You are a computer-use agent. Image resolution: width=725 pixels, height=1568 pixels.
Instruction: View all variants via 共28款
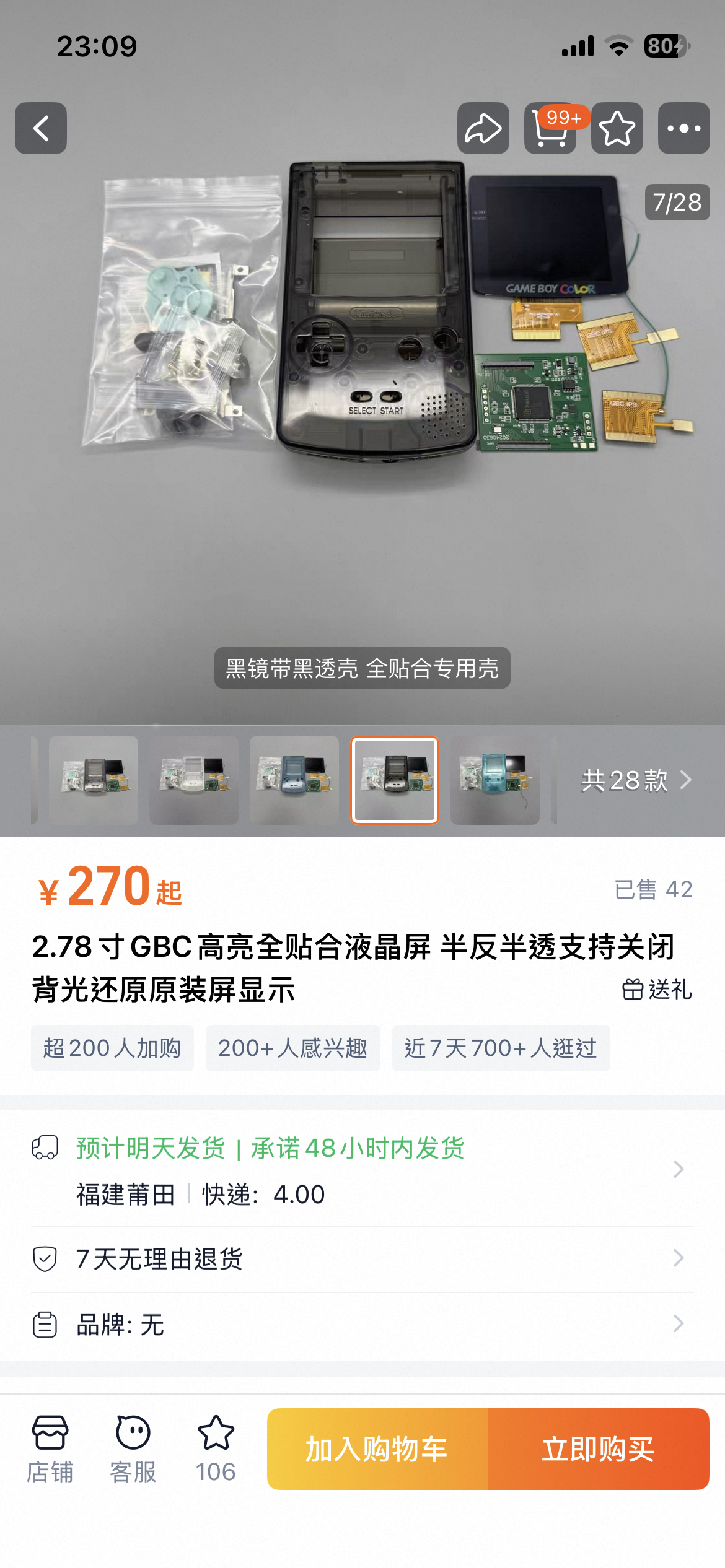pos(636,780)
